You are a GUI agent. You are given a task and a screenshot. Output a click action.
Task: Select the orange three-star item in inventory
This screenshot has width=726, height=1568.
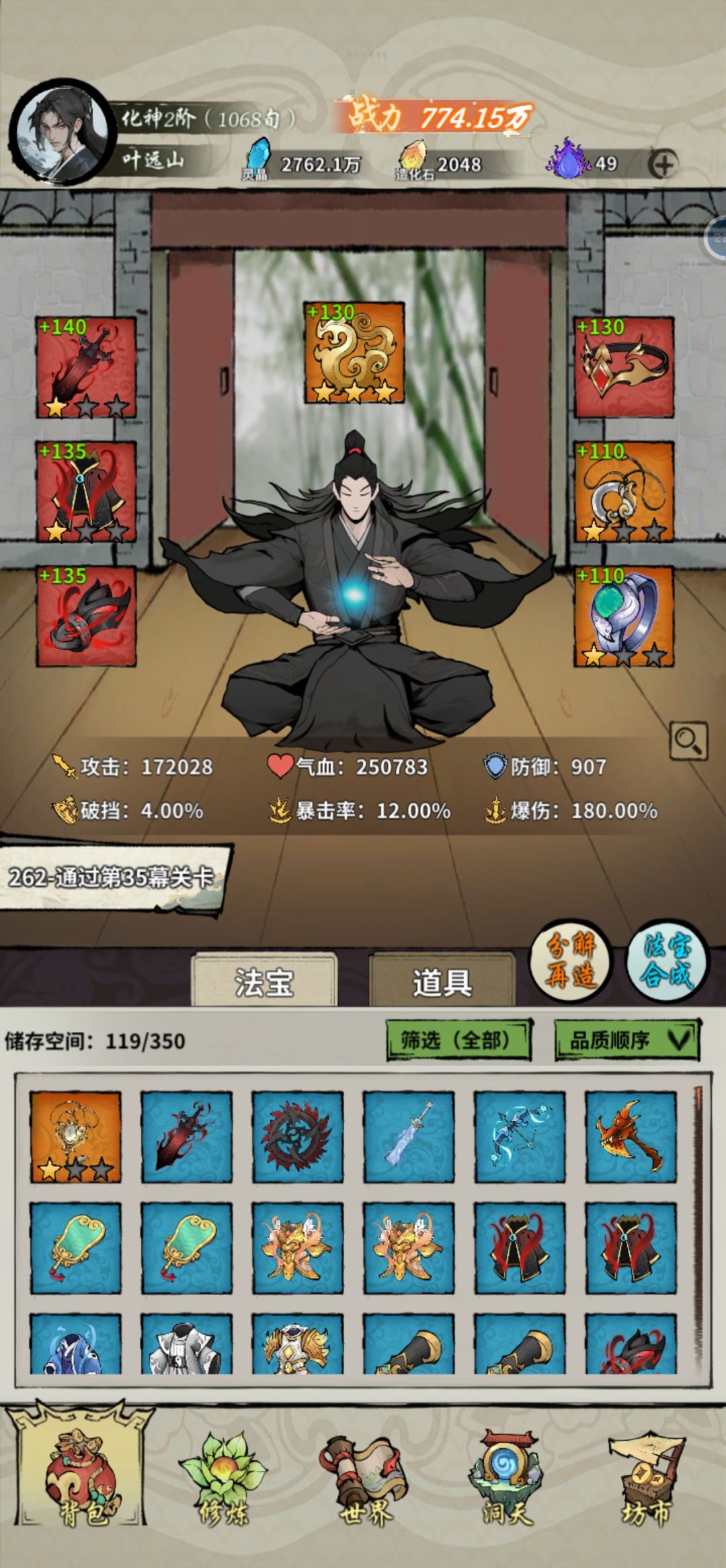pos(76,1137)
